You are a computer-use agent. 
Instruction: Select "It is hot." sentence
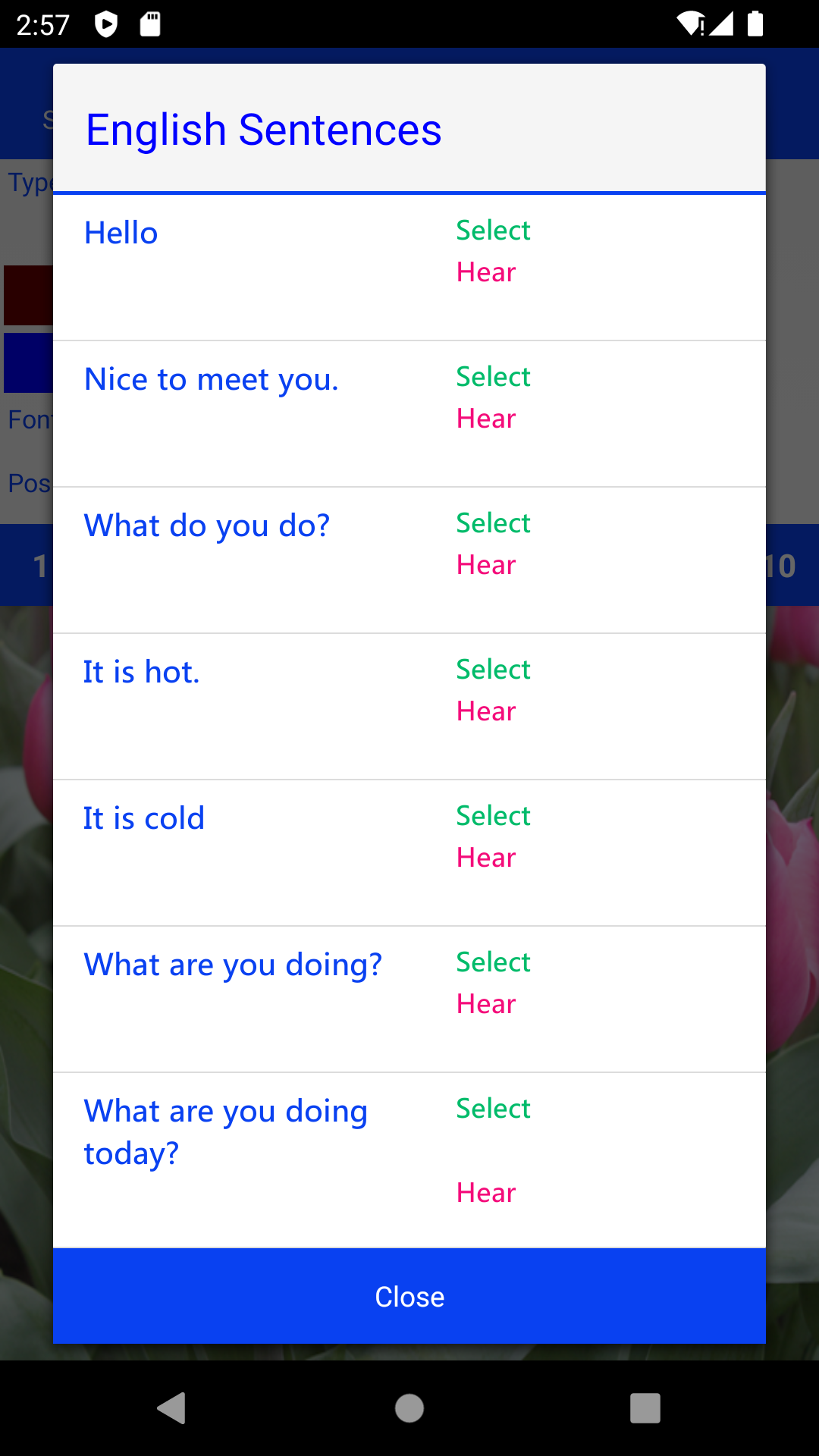(493, 670)
